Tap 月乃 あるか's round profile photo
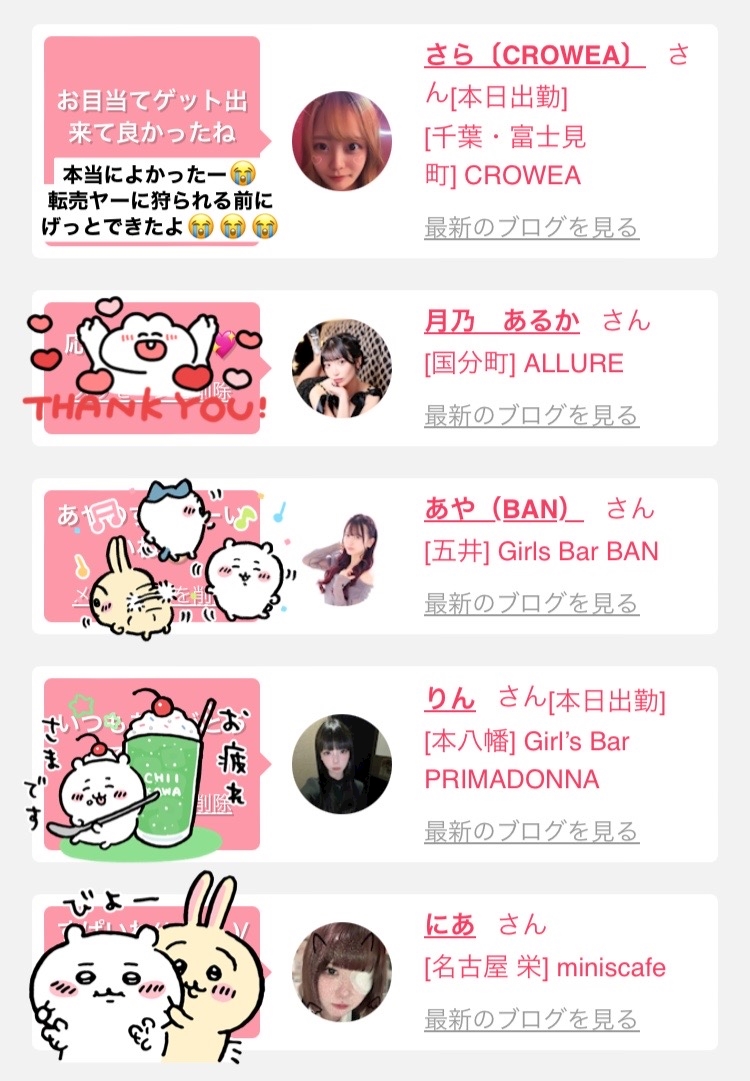 pyautogui.click(x=342, y=368)
